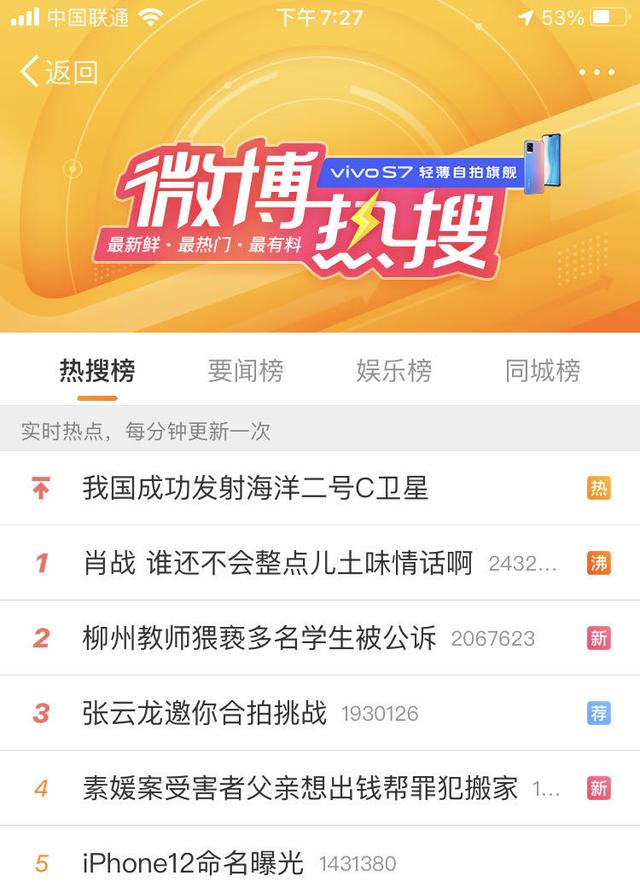Image resolution: width=640 pixels, height=893 pixels.
Task: Open 张云龙邀你合拍挑战 topic
Action: tap(205, 713)
